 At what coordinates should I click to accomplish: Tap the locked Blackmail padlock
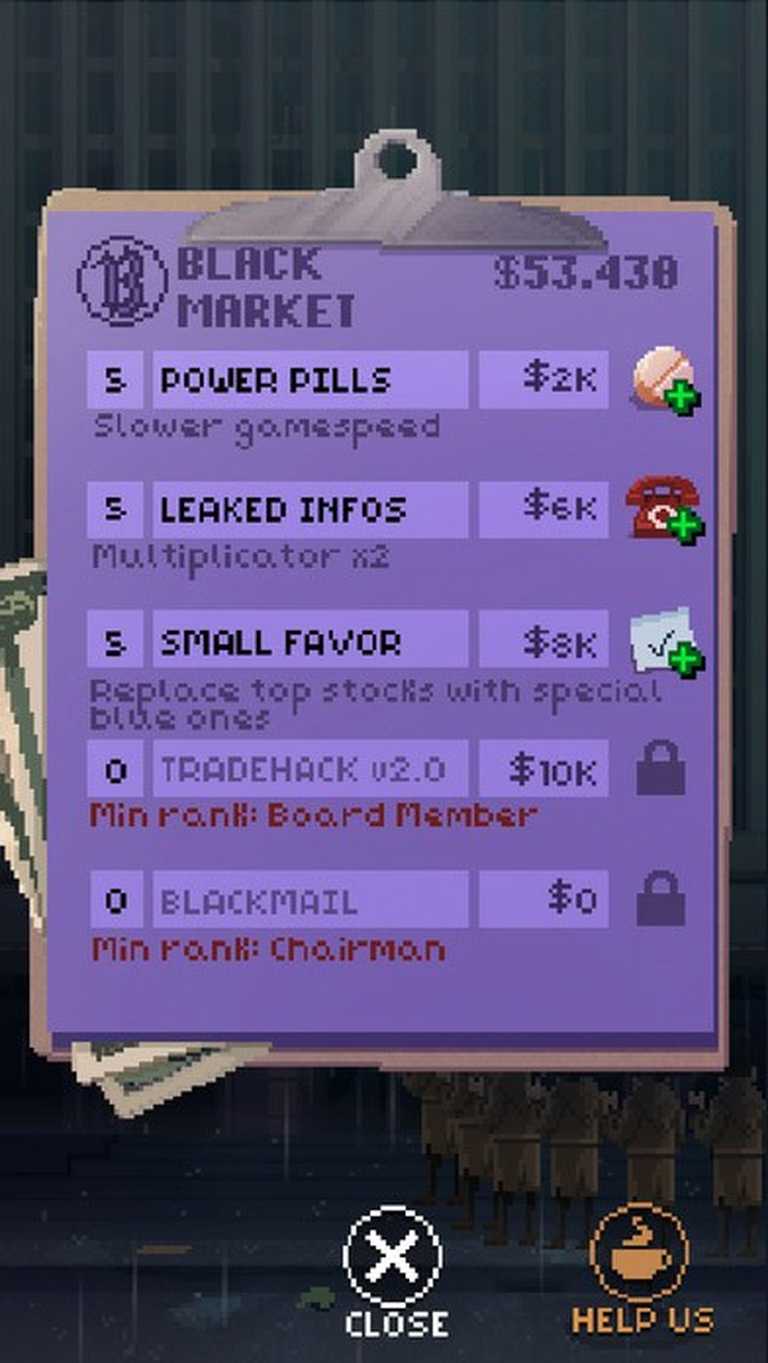coord(661,899)
